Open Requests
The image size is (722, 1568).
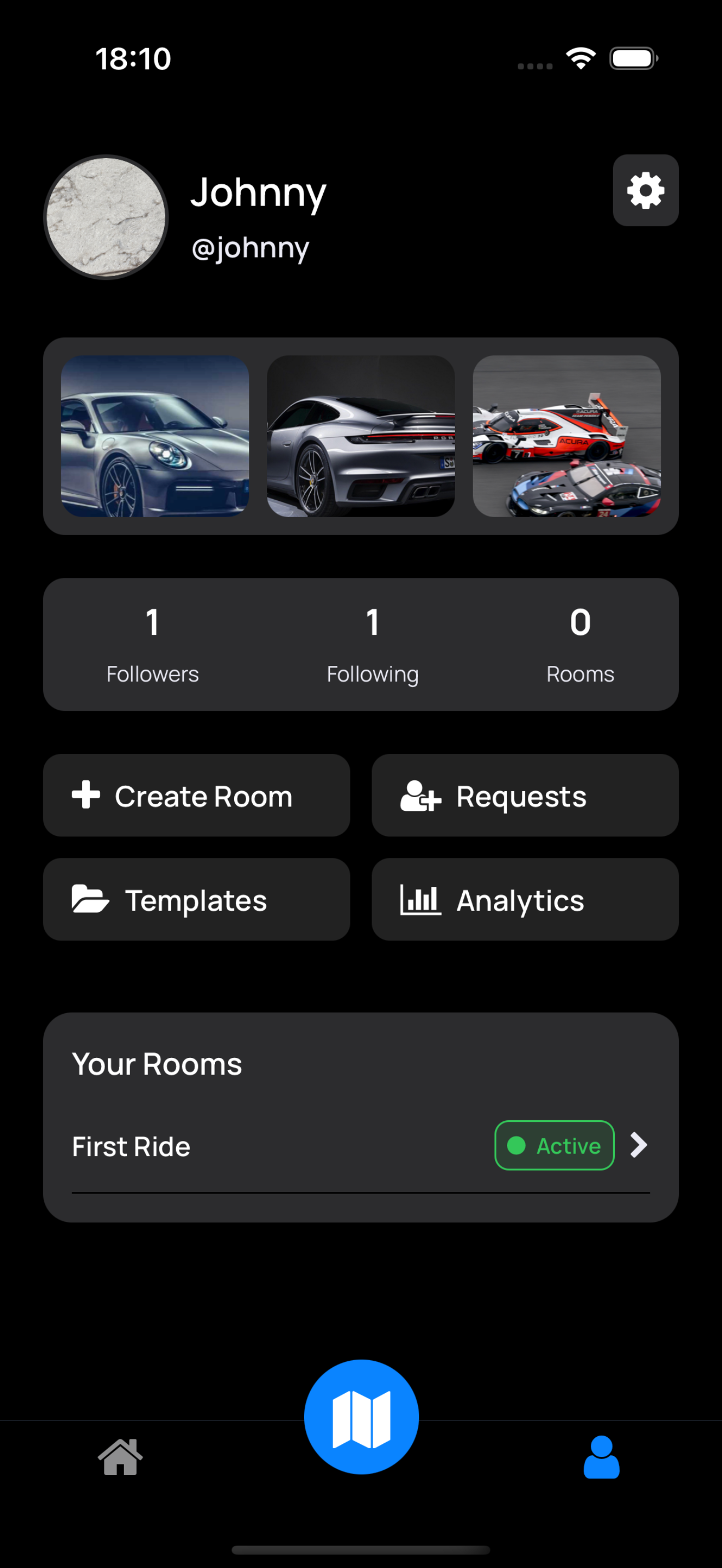point(525,795)
